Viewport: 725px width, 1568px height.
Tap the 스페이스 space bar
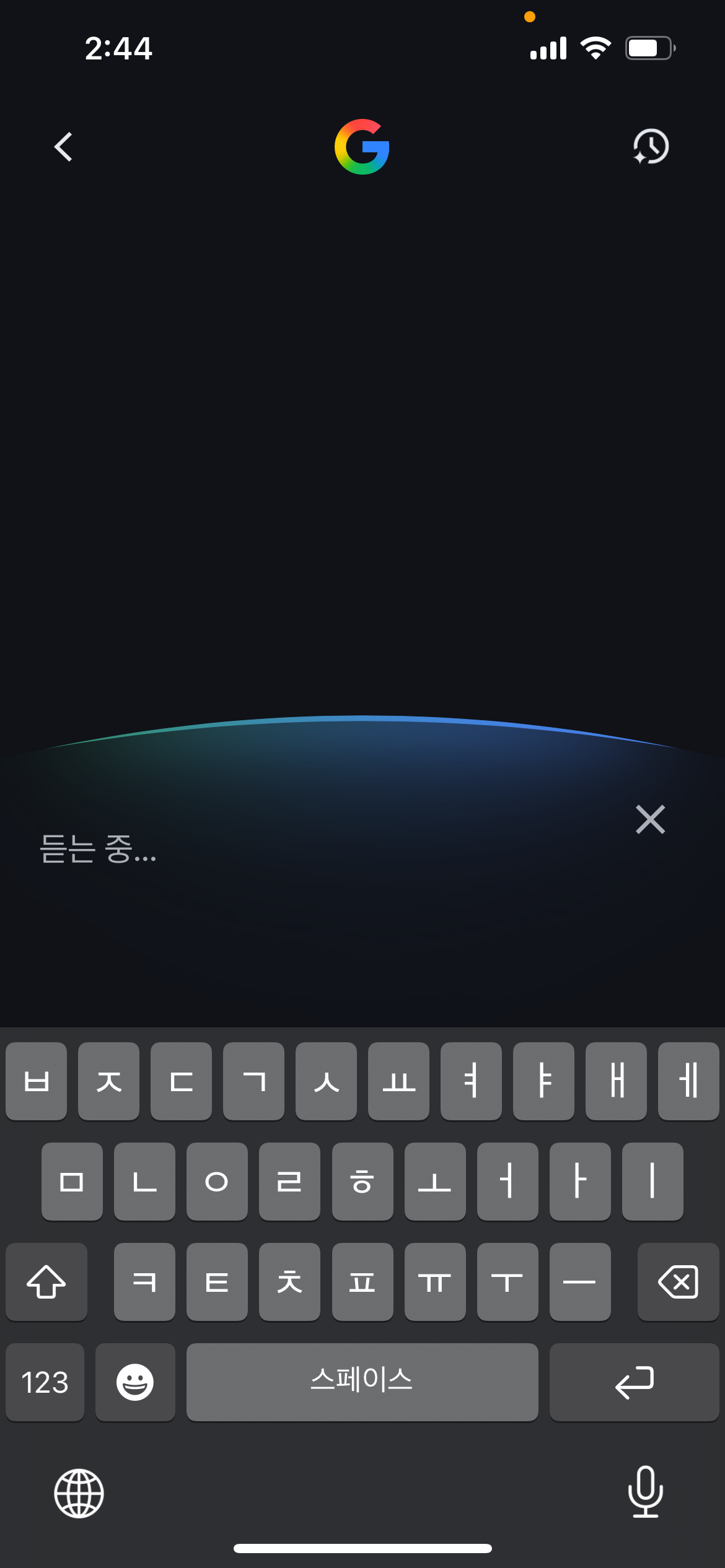click(362, 1382)
